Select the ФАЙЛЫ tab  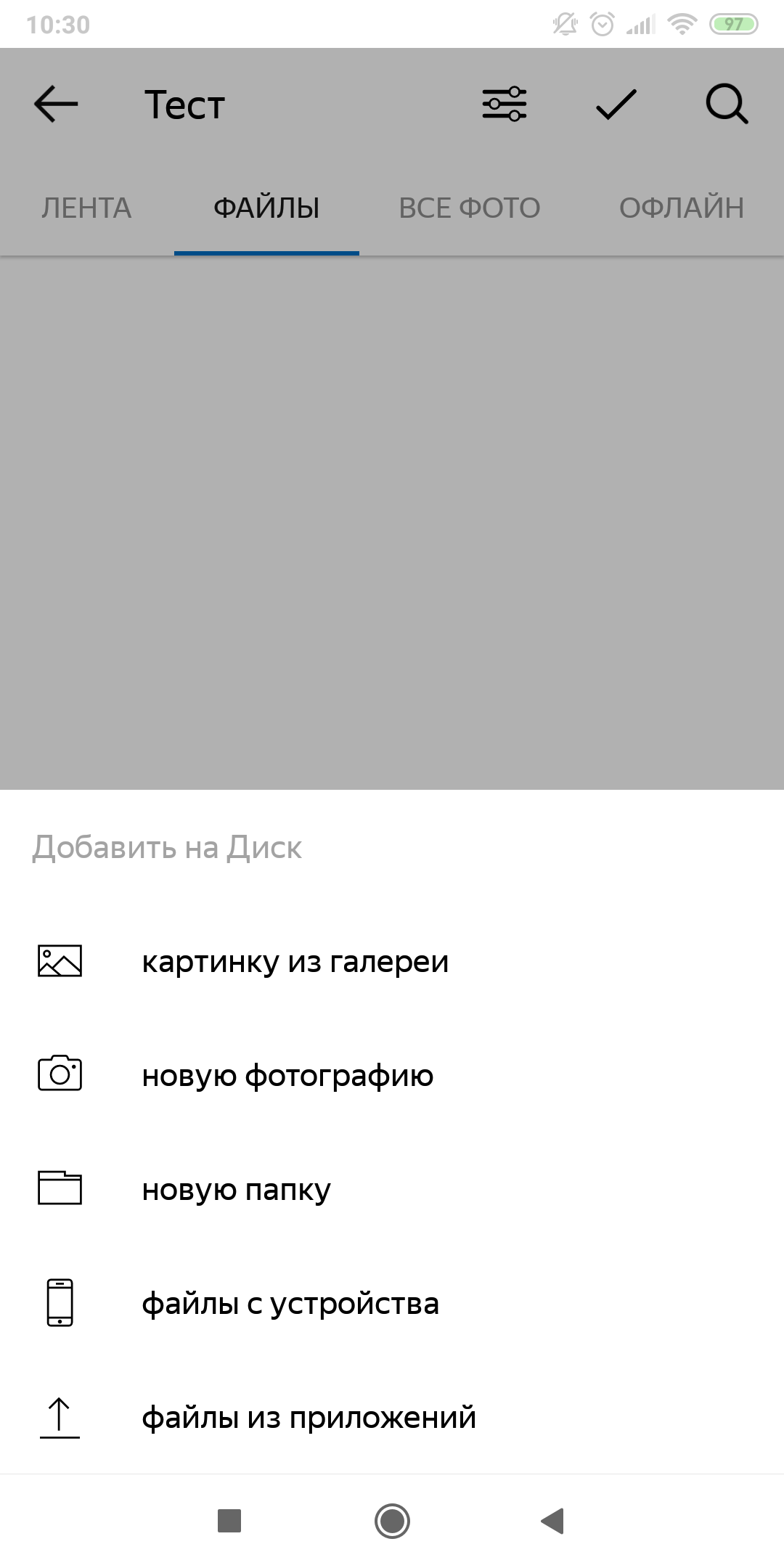pos(266,208)
